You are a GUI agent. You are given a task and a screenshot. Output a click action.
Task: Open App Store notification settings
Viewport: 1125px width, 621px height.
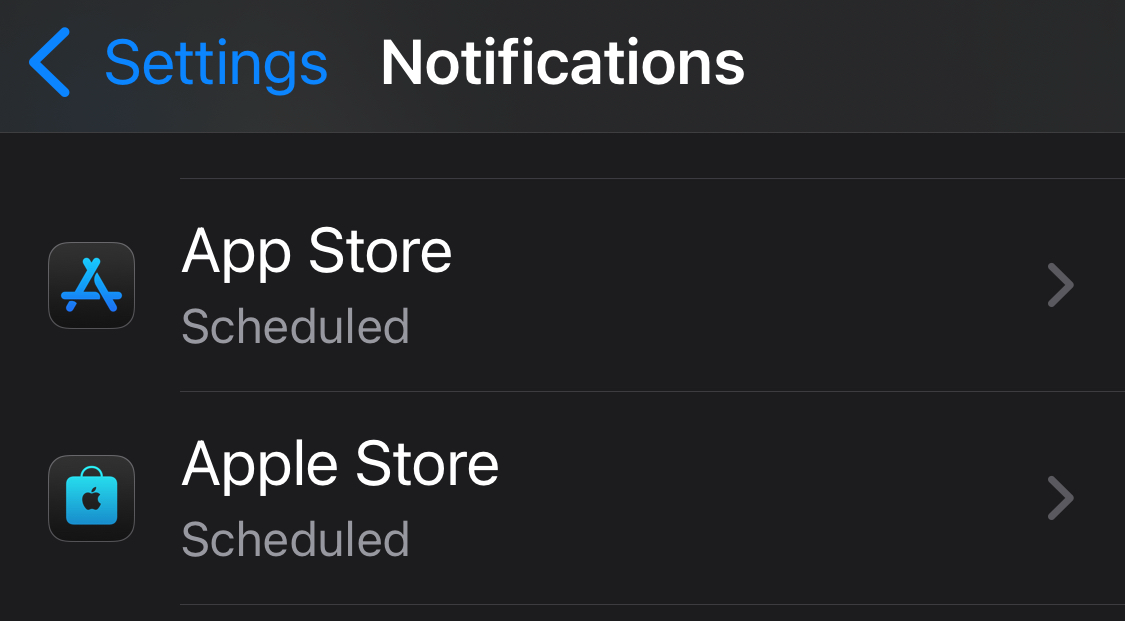(560, 285)
